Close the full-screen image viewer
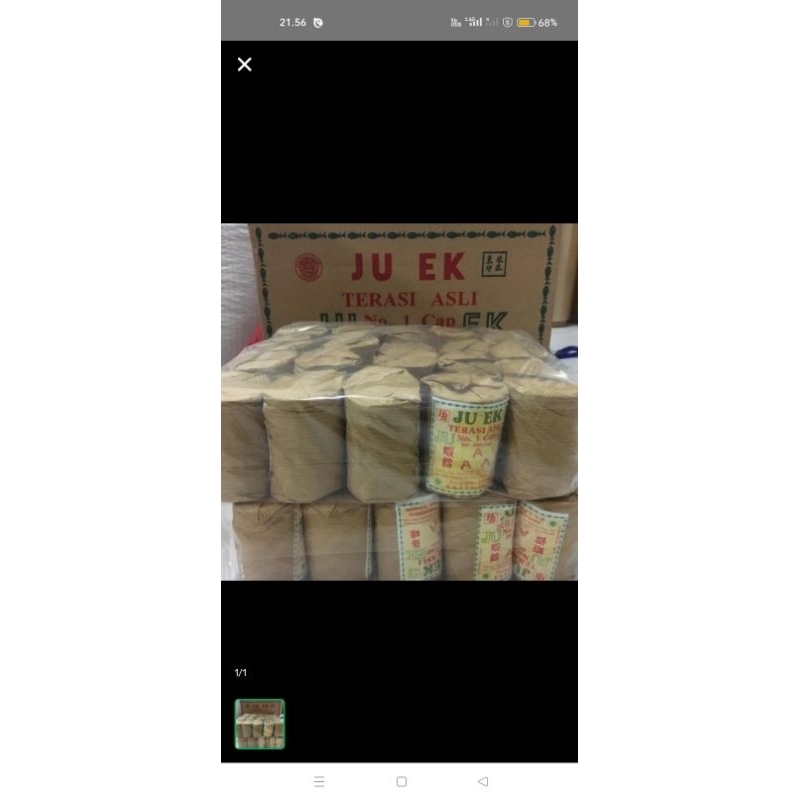This screenshot has width=800, height=800. (x=244, y=65)
